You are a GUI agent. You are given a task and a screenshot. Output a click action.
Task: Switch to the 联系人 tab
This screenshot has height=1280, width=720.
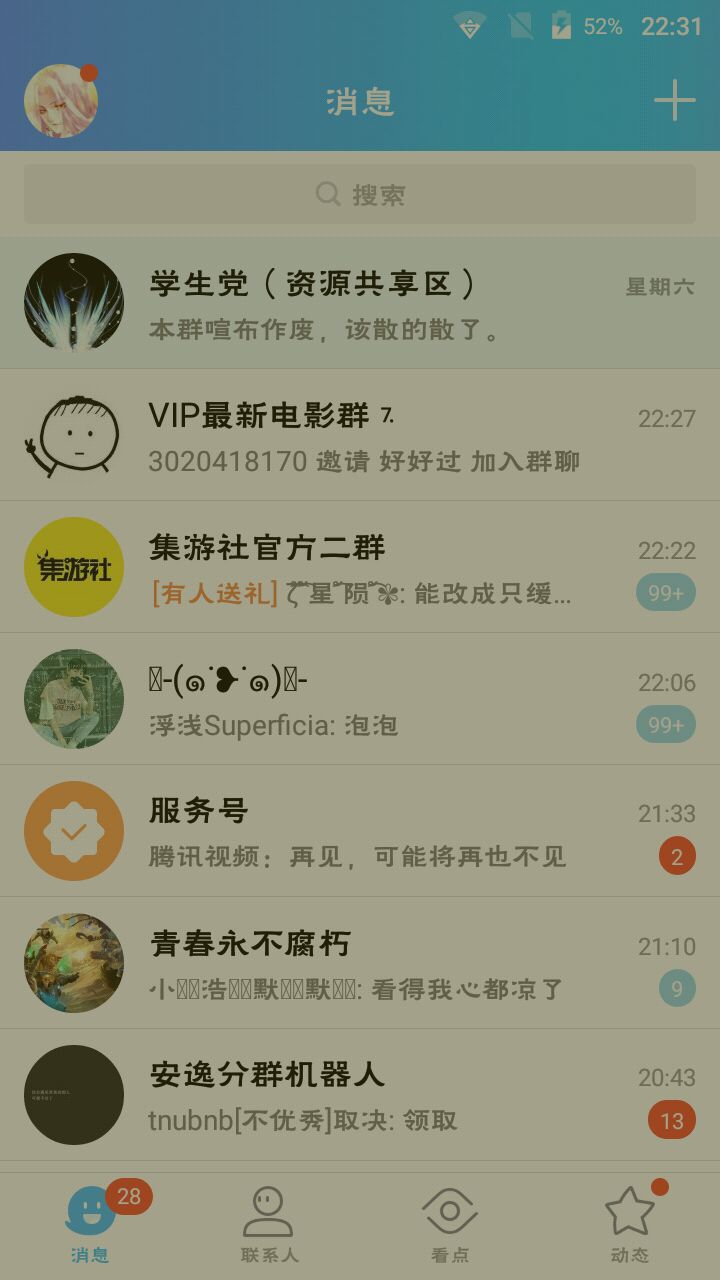point(269,1225)
